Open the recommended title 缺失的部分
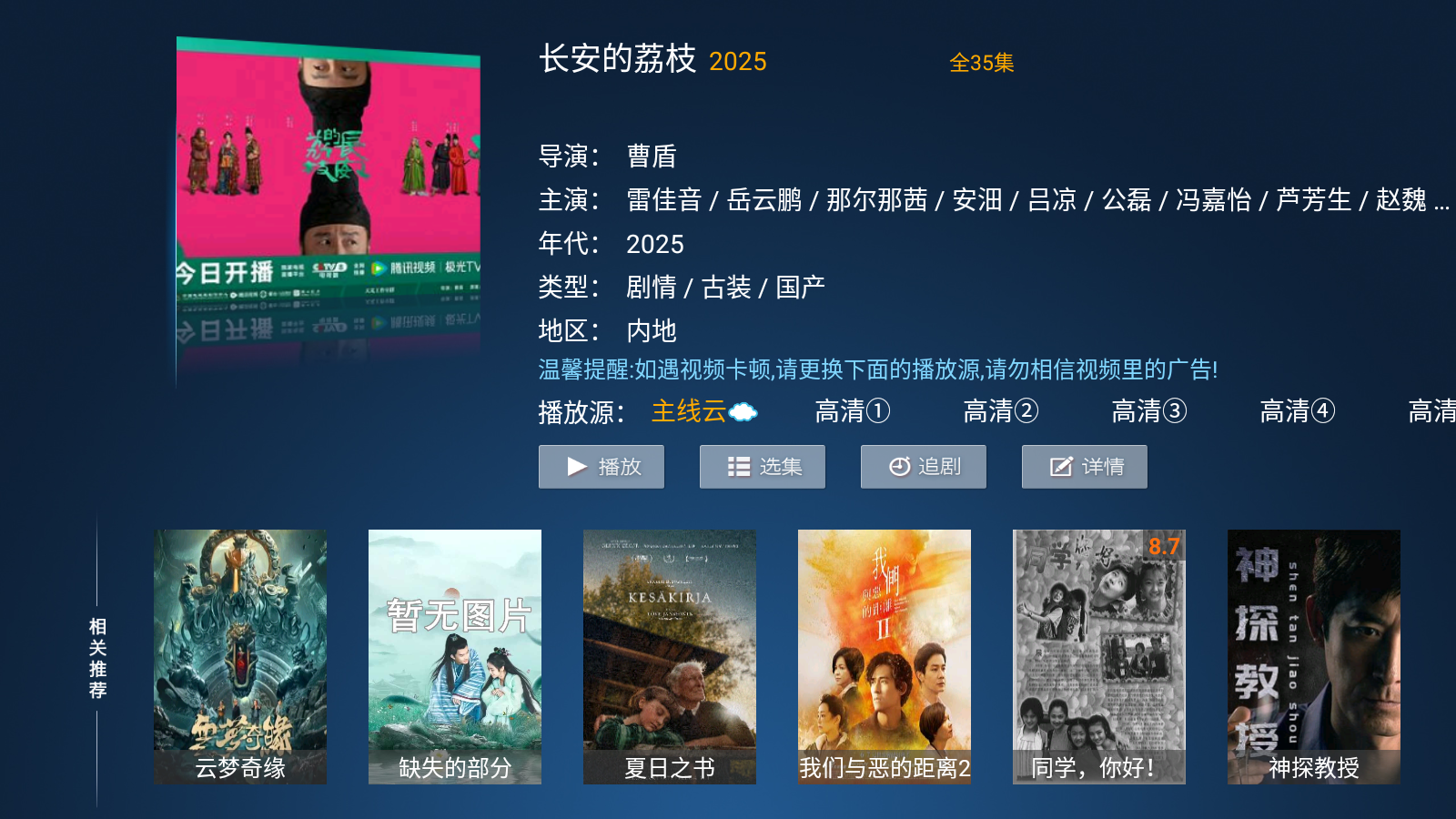 [455, 656]
